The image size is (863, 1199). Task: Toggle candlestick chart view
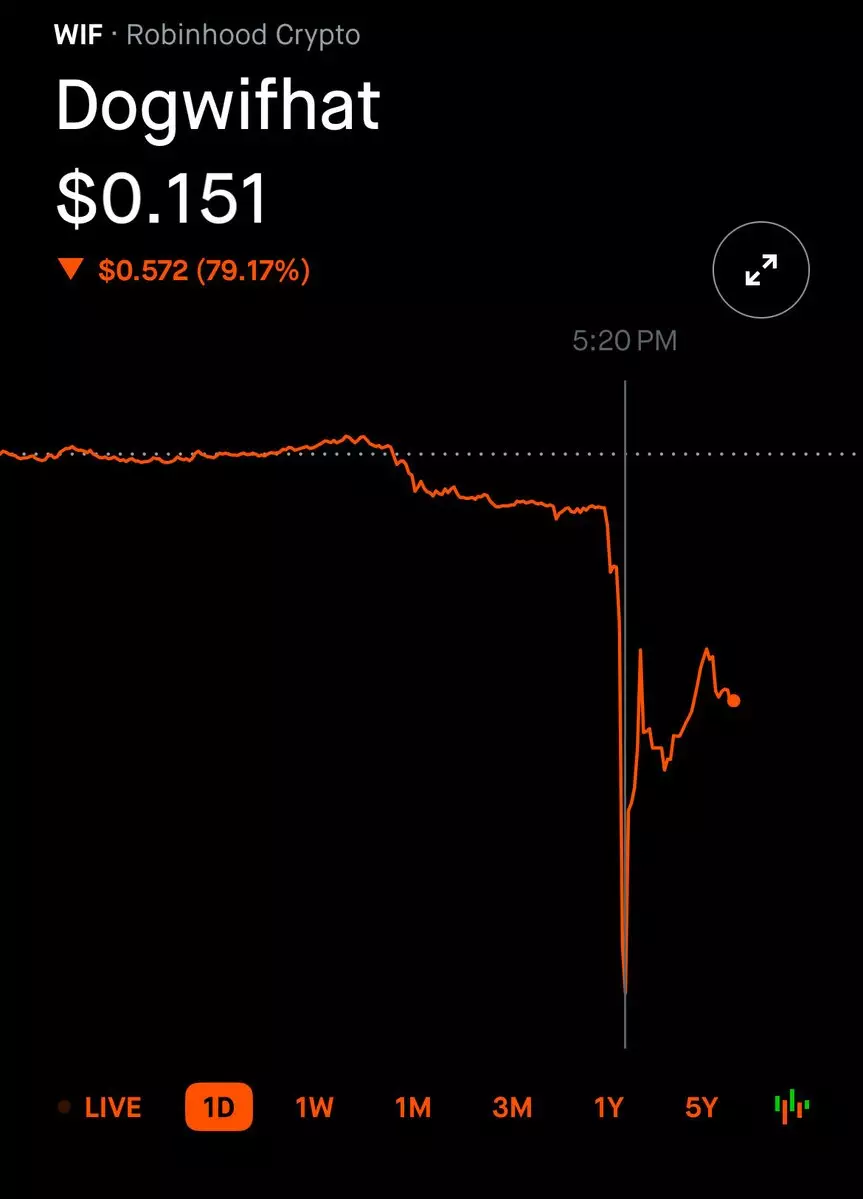pos(792,1106)
